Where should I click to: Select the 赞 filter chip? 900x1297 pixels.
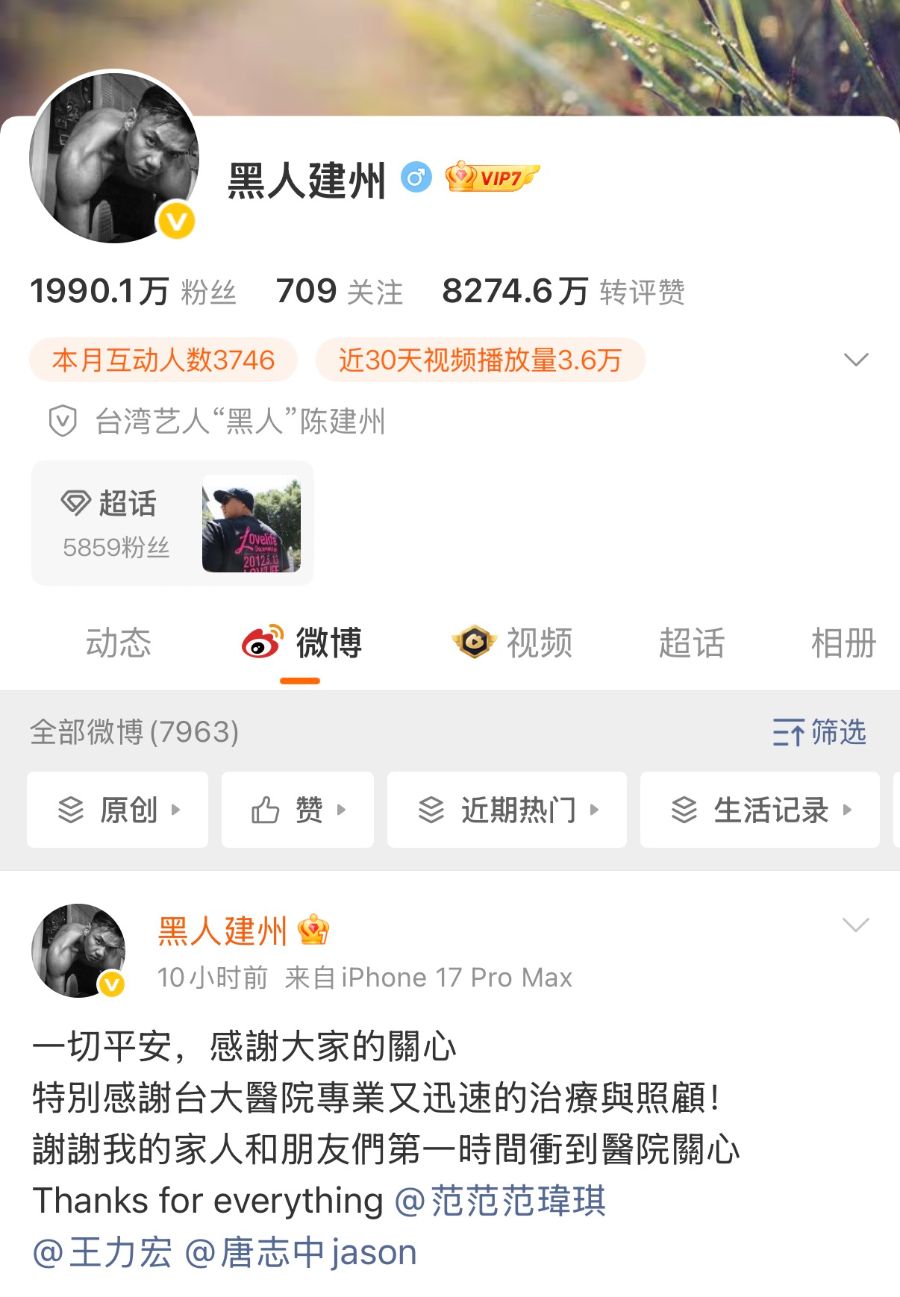click(297, 810)
